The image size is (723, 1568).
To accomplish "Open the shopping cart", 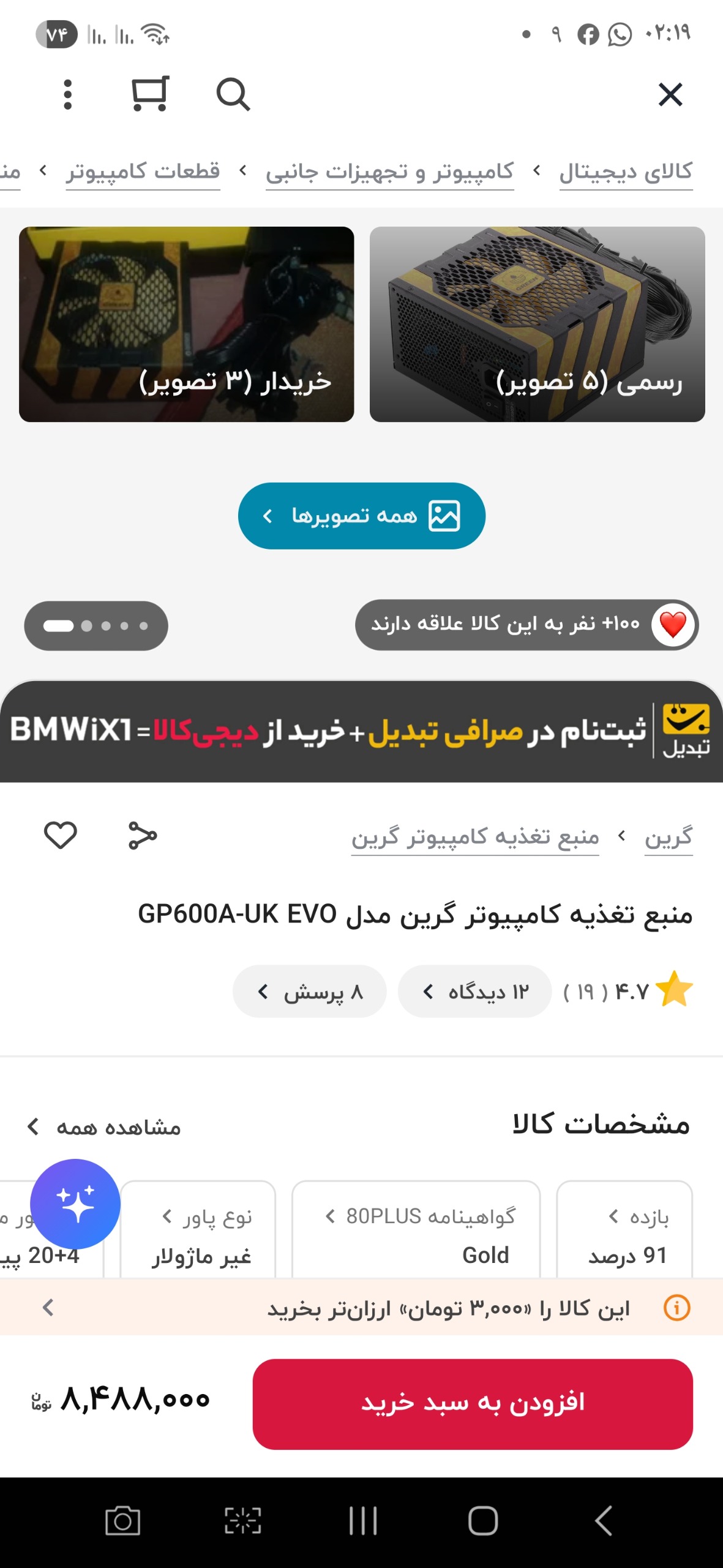I will pyautogui.click(x=150, y=94).
